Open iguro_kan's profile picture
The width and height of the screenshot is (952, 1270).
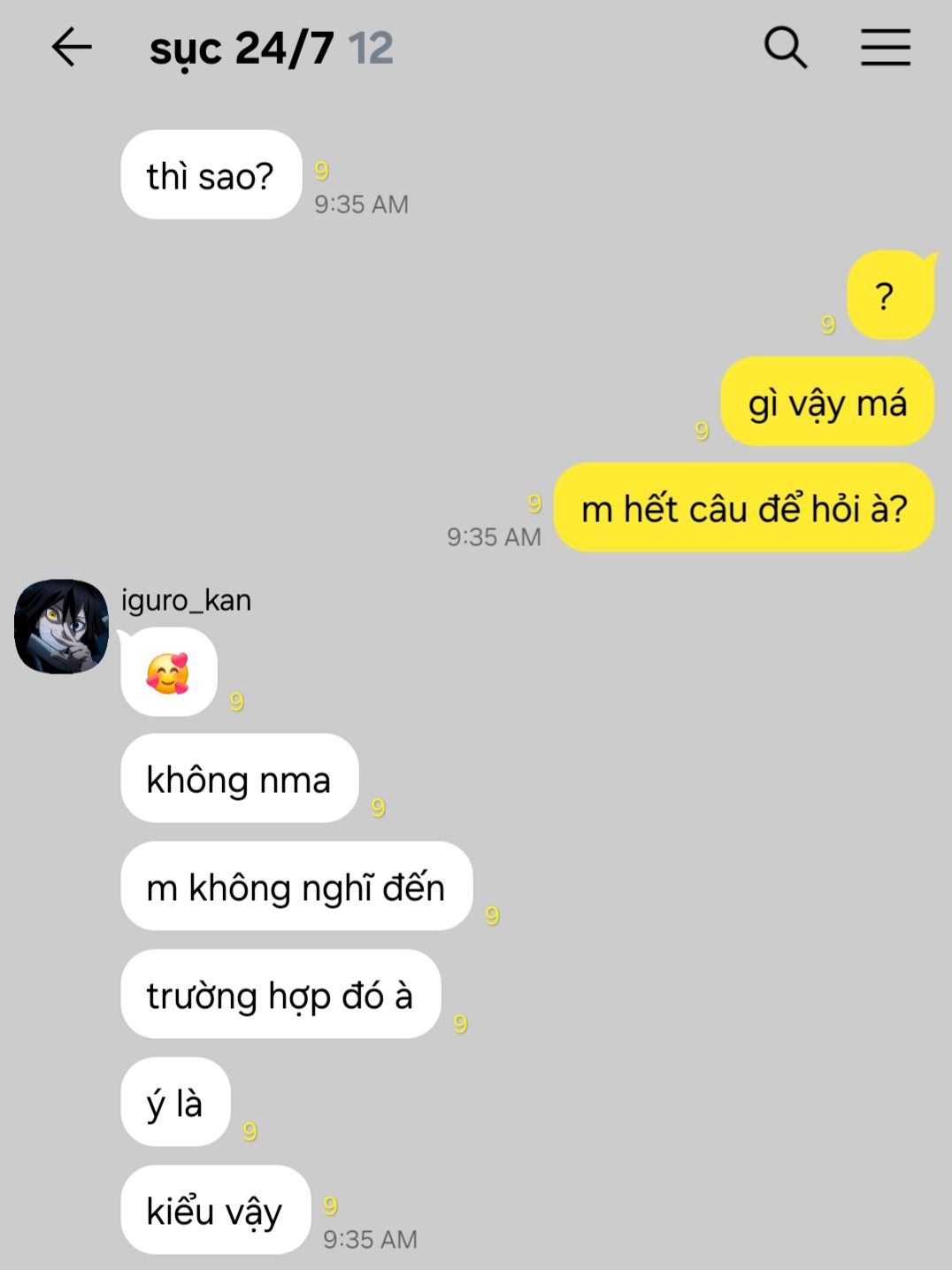(61, 627)
